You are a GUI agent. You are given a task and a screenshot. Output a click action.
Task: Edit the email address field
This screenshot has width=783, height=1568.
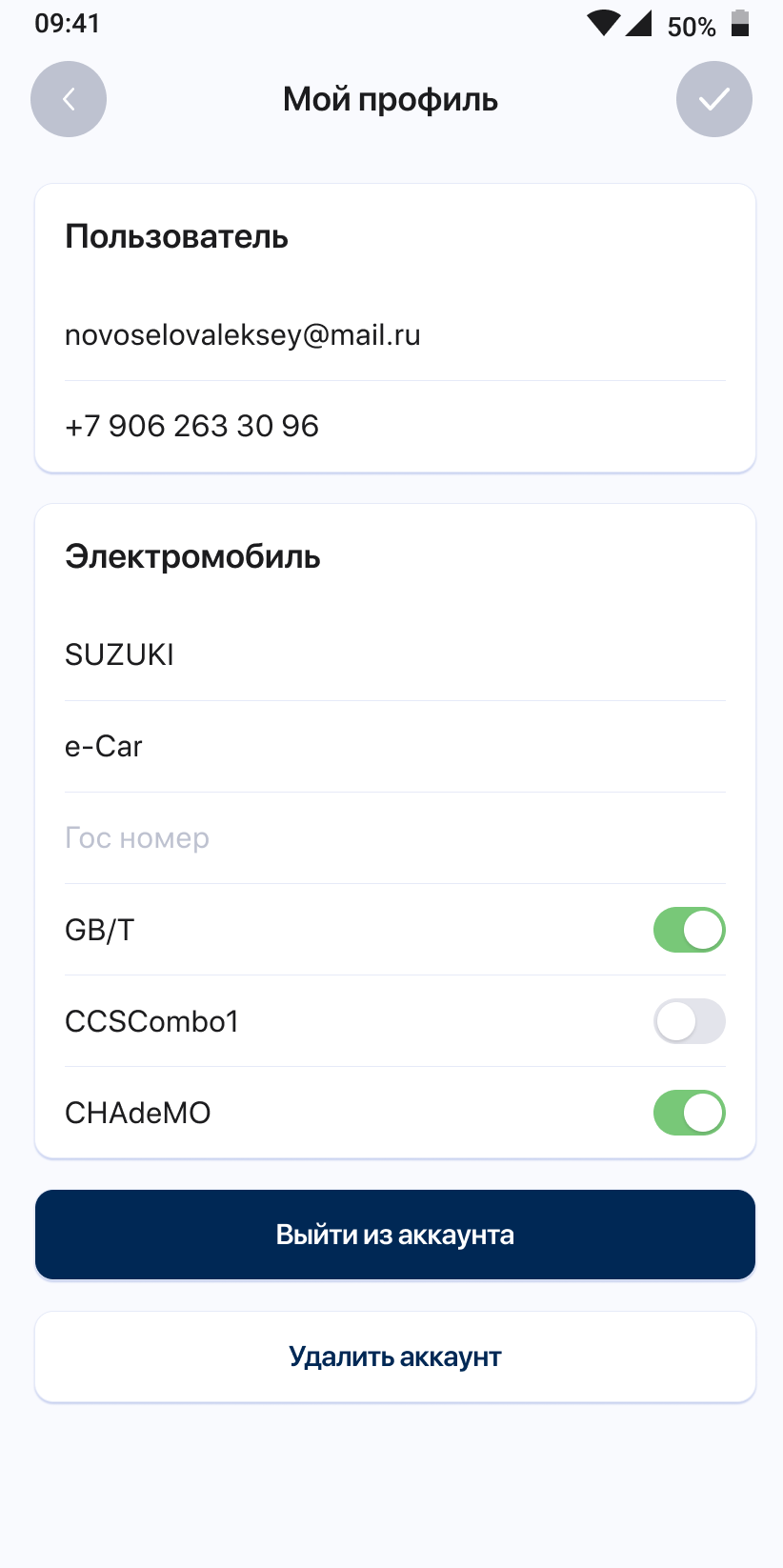click(394, 335)
